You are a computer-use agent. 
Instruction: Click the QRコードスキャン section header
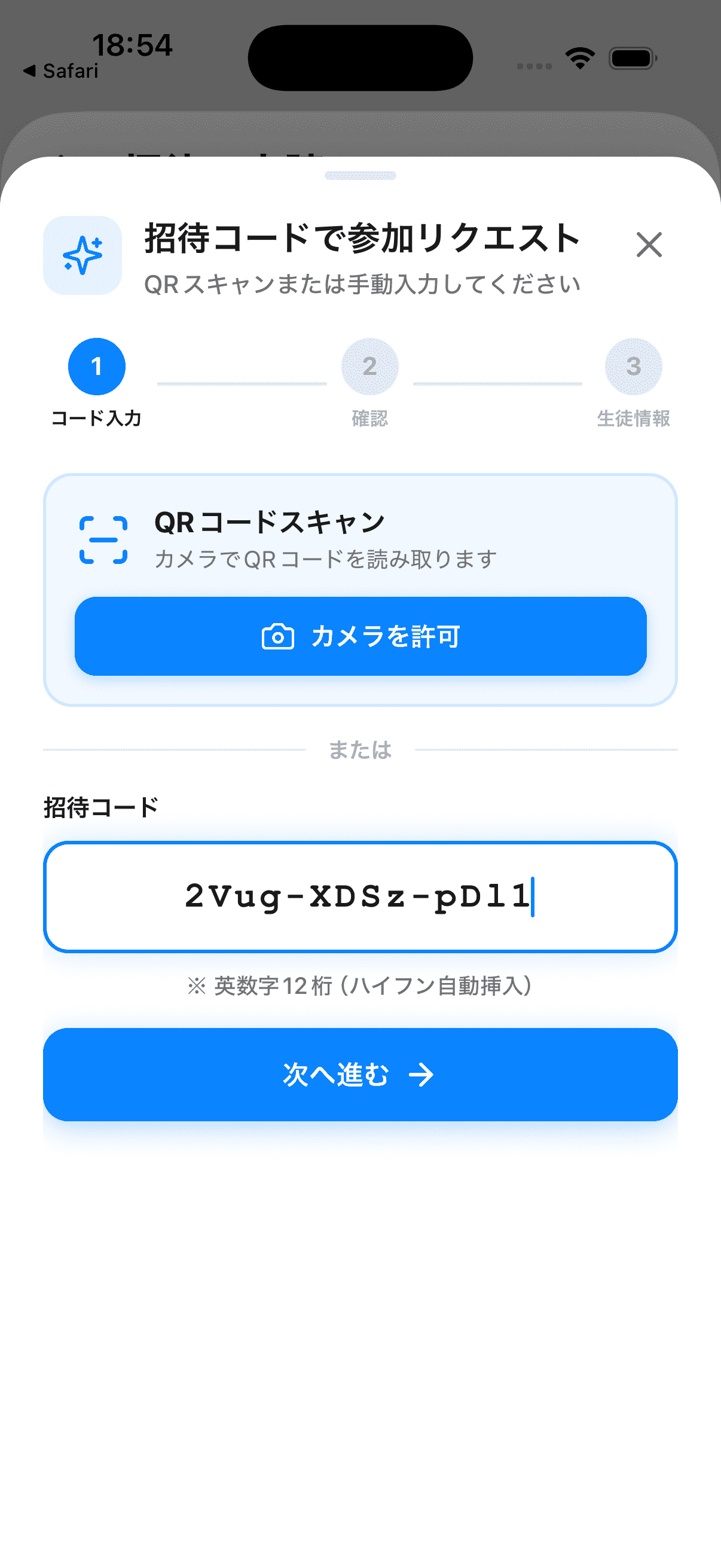click(270, 520)
